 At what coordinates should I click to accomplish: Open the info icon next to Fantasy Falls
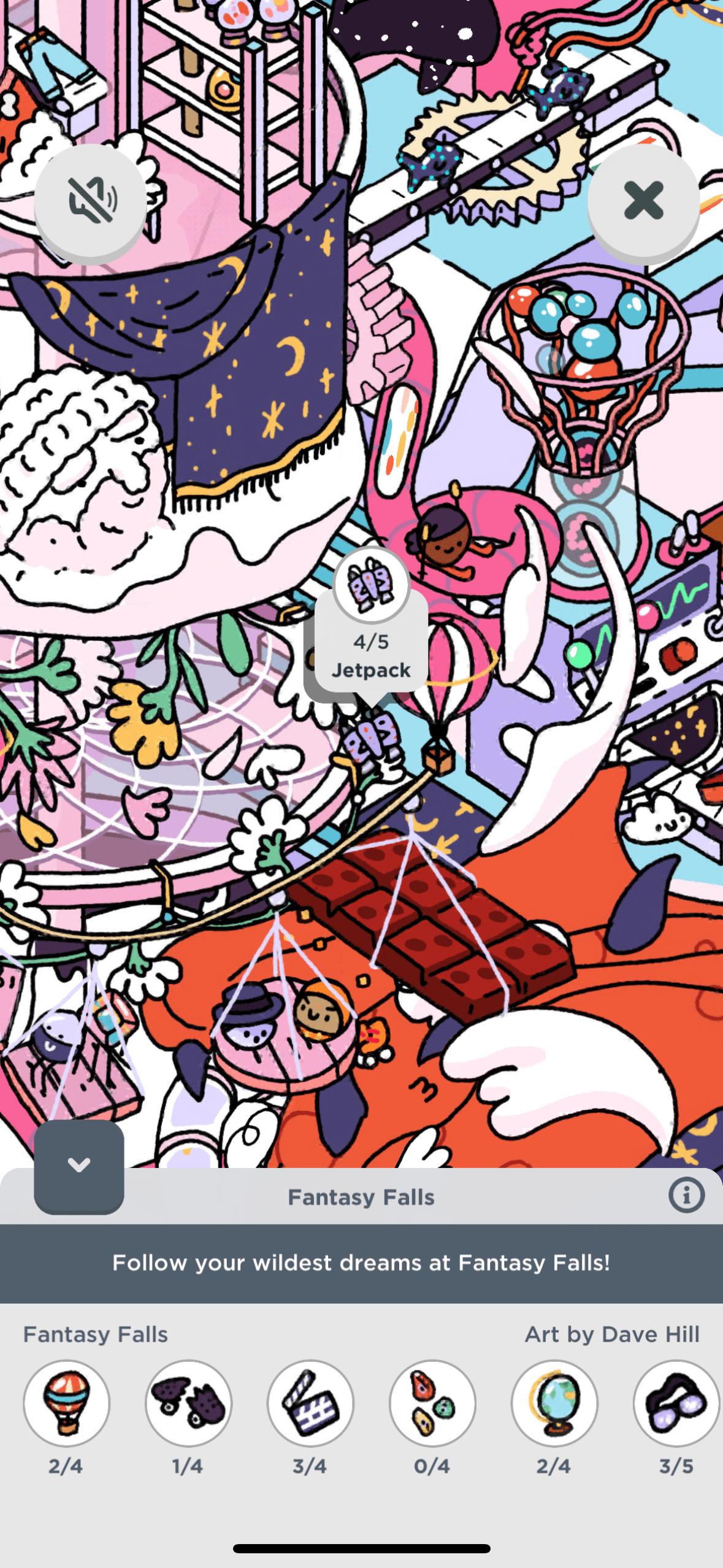click(x=686, y=1195)
